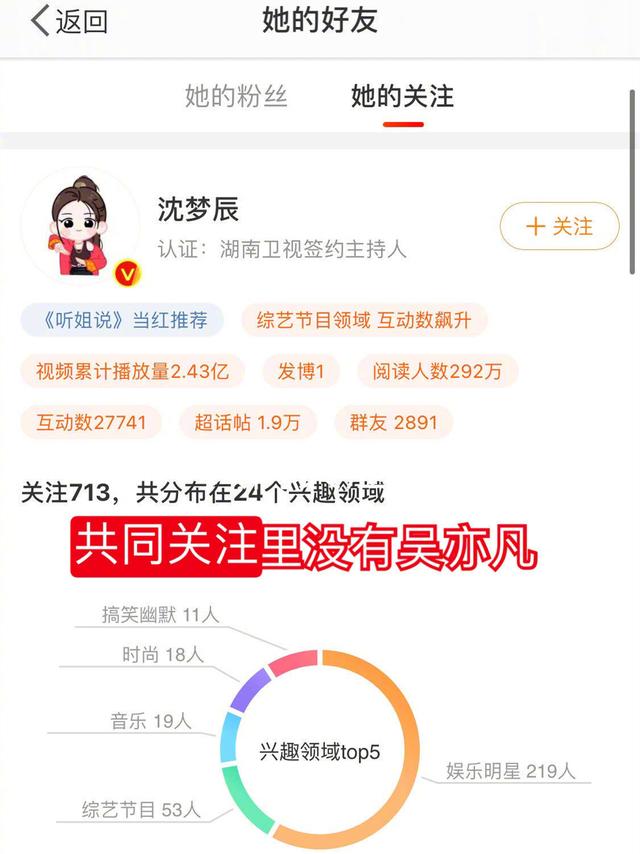
Task: Select the 她的关注 tab
Action: [402, 96]
